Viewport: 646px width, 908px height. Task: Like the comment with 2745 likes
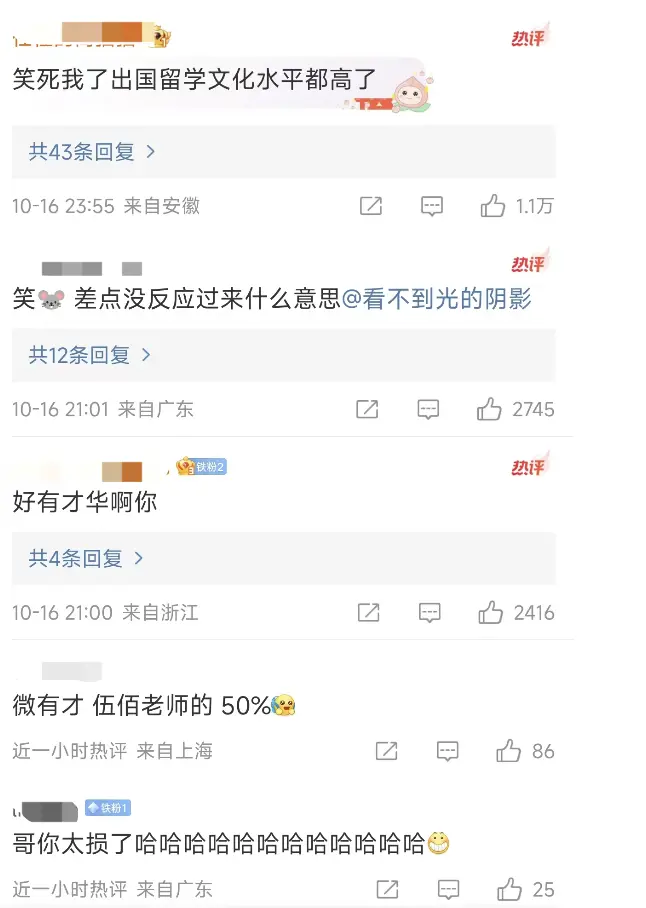489,409
